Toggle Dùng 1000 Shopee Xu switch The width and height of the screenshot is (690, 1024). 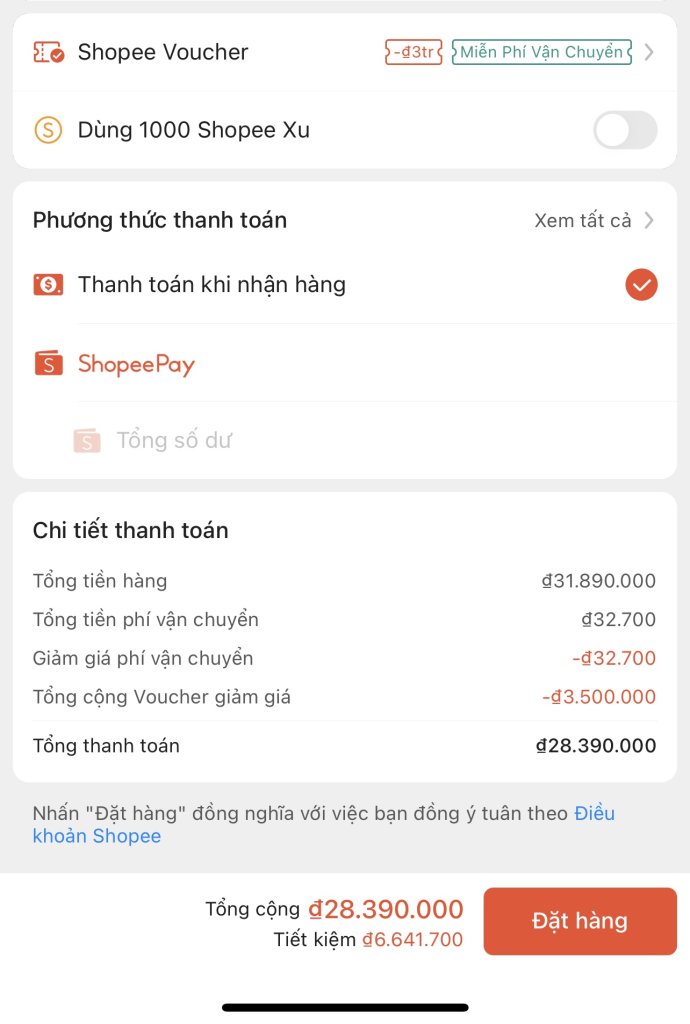coord(625,130)
